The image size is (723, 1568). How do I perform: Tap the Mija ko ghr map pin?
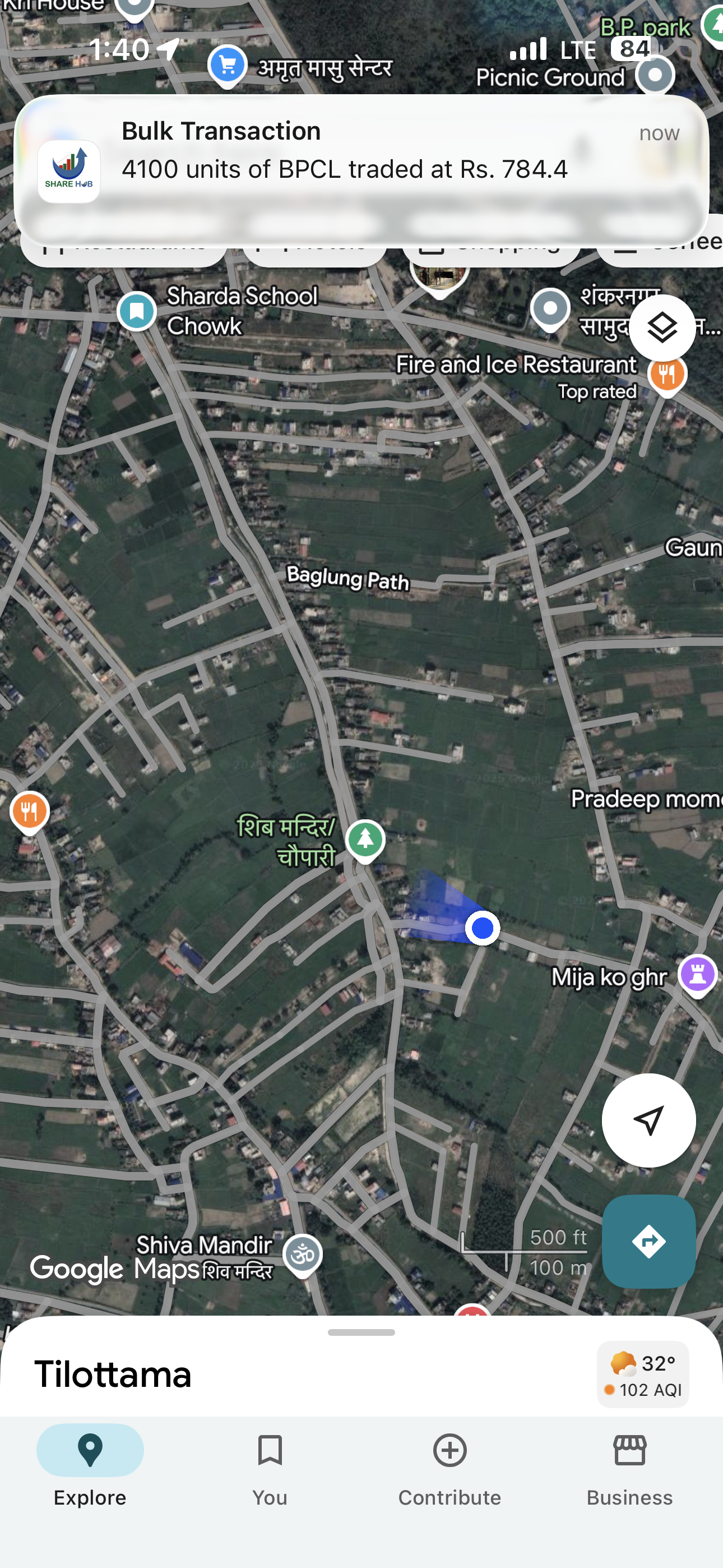click(x=697, y=975)
